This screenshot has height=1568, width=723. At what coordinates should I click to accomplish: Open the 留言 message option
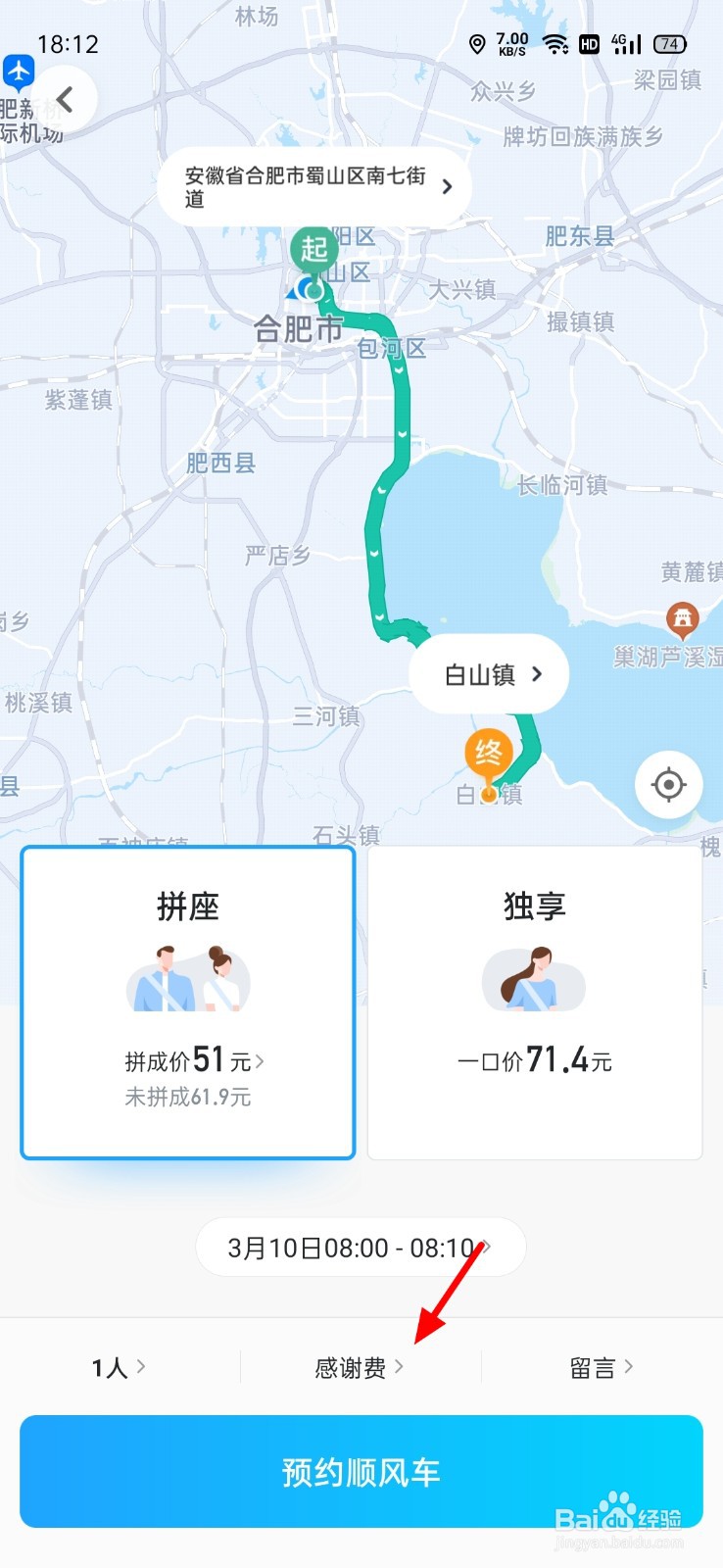598,1367
